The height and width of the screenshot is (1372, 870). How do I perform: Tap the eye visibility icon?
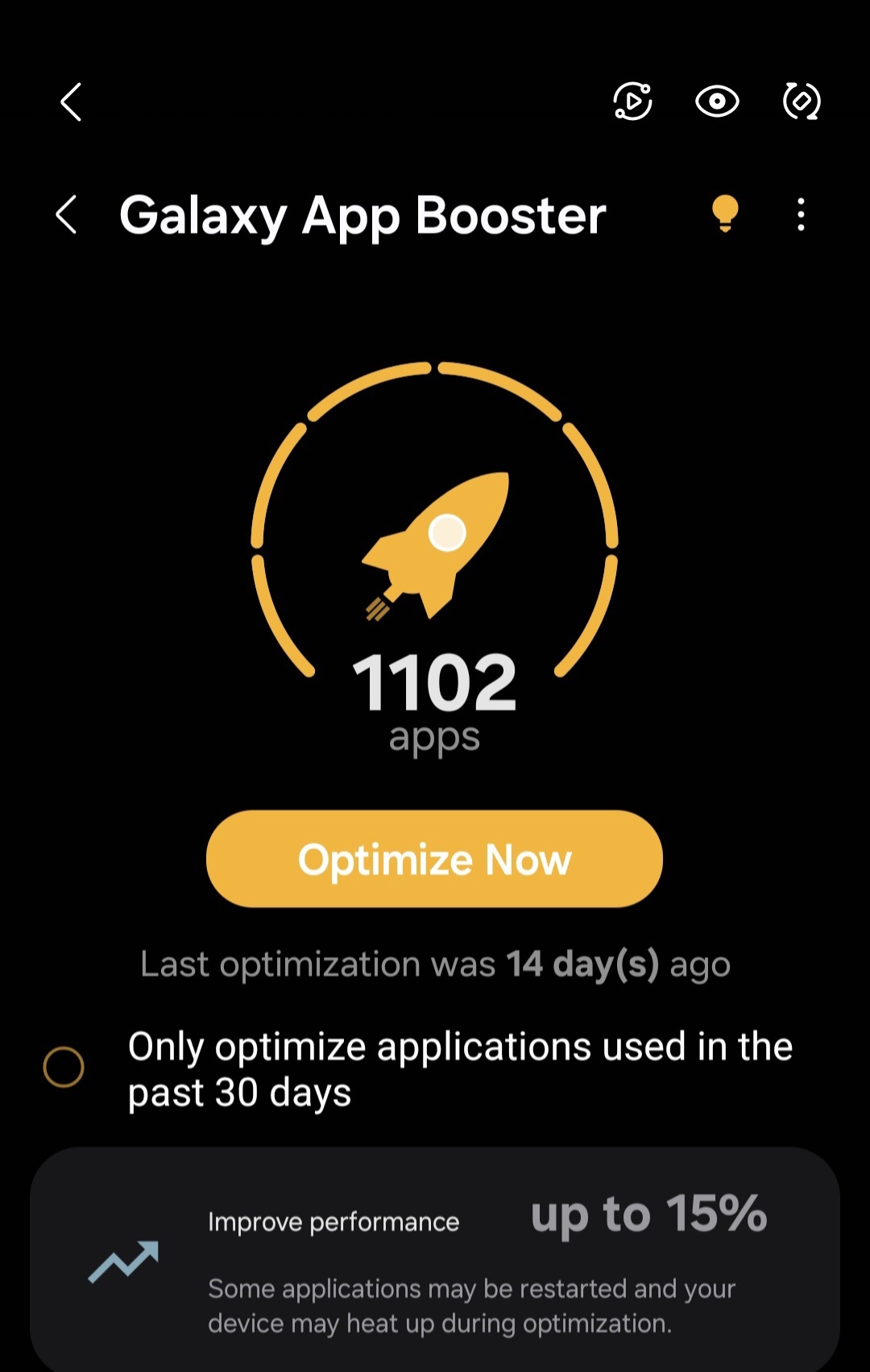pyautogui.click(x=717, y=102)
